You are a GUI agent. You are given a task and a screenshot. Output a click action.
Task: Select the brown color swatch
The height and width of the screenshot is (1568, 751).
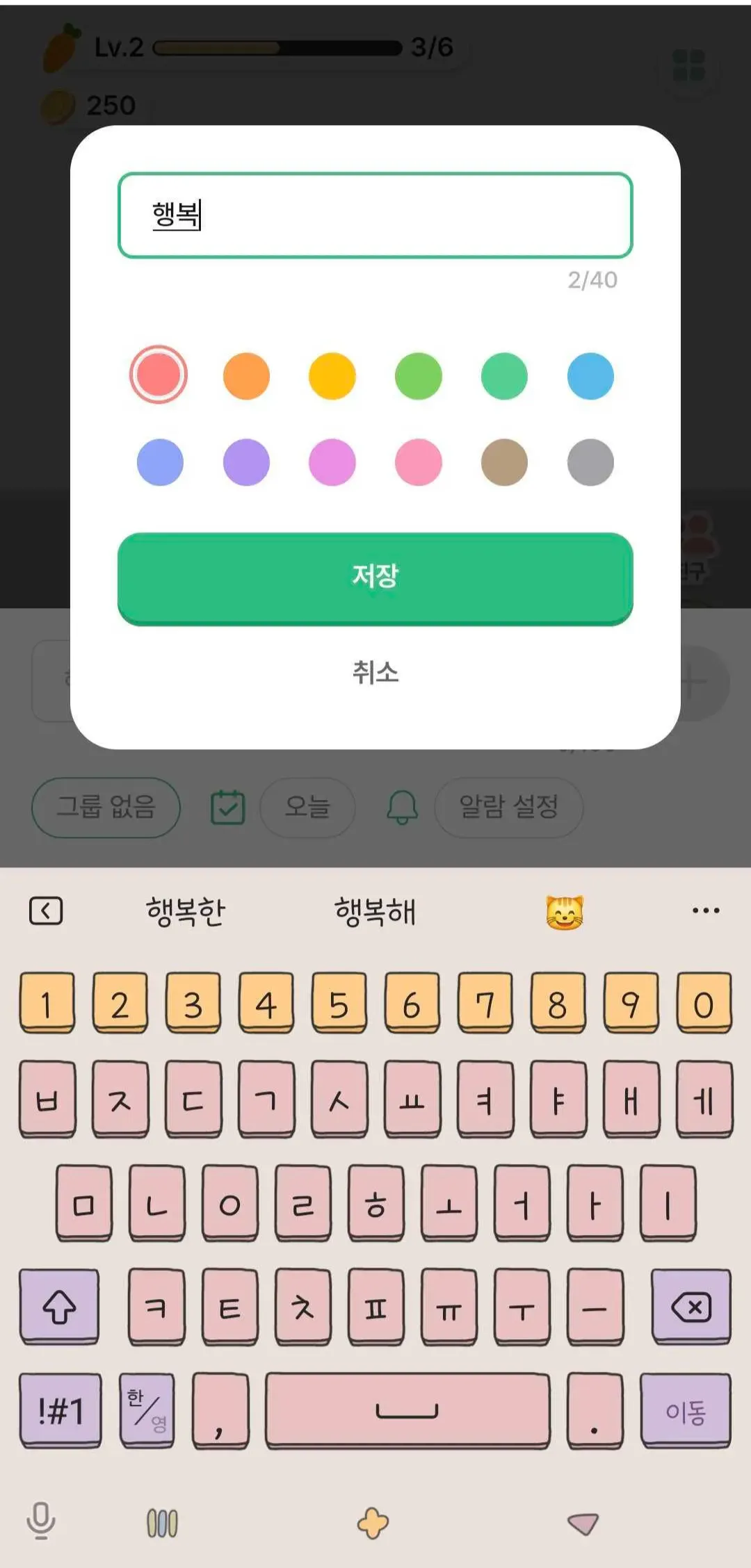[x=504, y=462]
